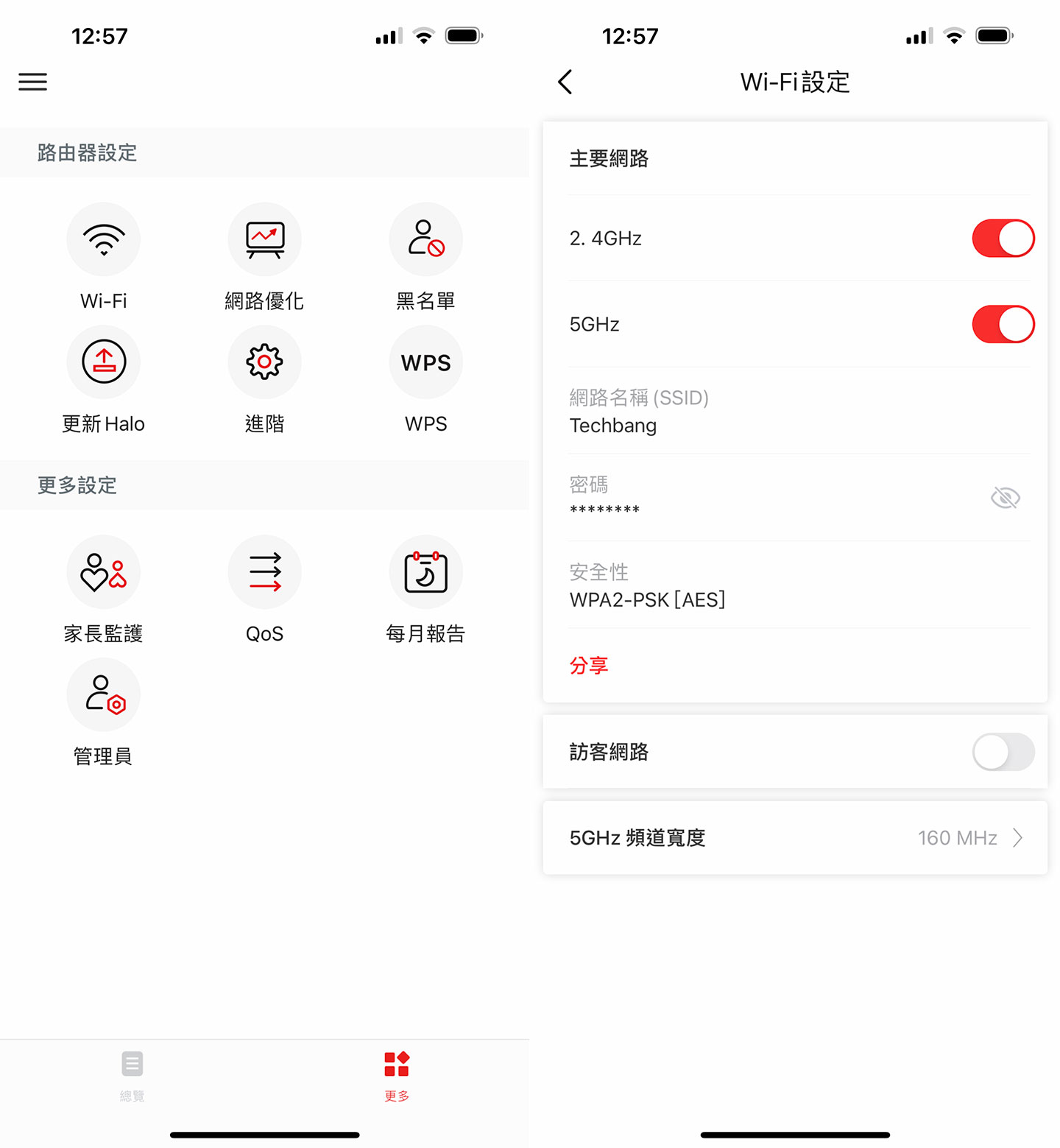Open the WPS option
Viewport: 1060px width, 1148px height.
[x=425, y=362]
